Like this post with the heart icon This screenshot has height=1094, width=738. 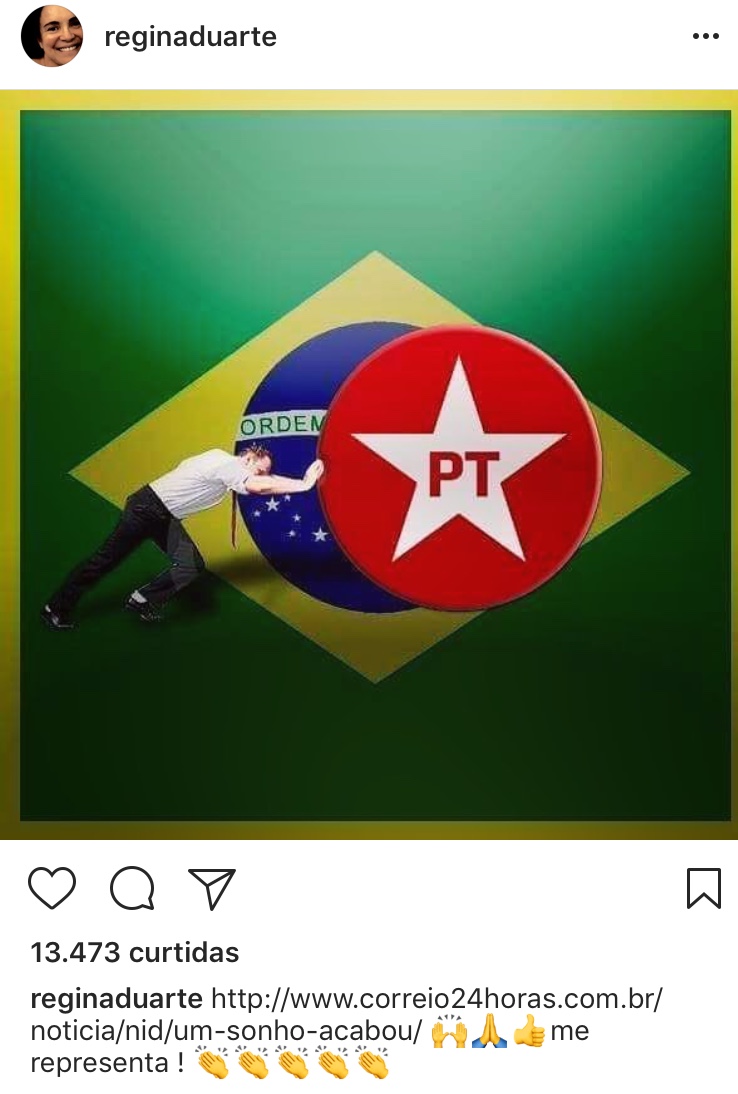[x=52, y=888]
